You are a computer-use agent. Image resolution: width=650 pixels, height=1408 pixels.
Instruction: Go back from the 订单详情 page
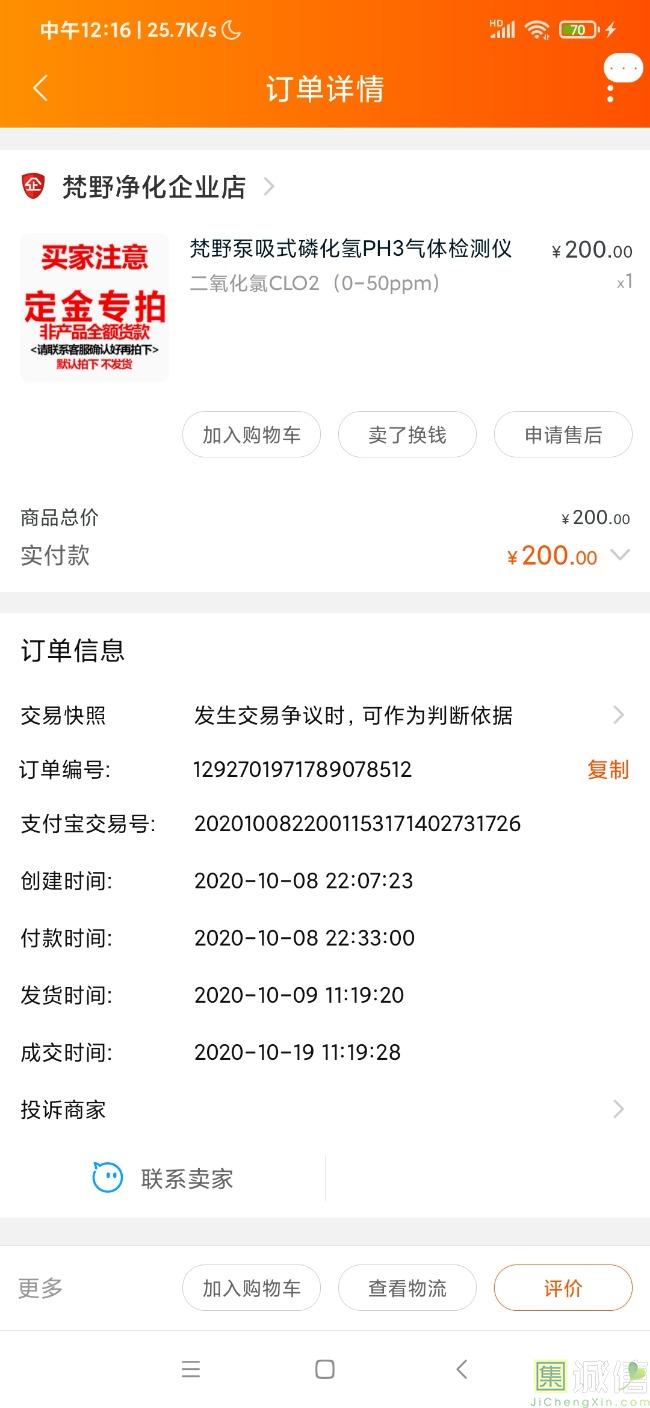click(40, 88)
